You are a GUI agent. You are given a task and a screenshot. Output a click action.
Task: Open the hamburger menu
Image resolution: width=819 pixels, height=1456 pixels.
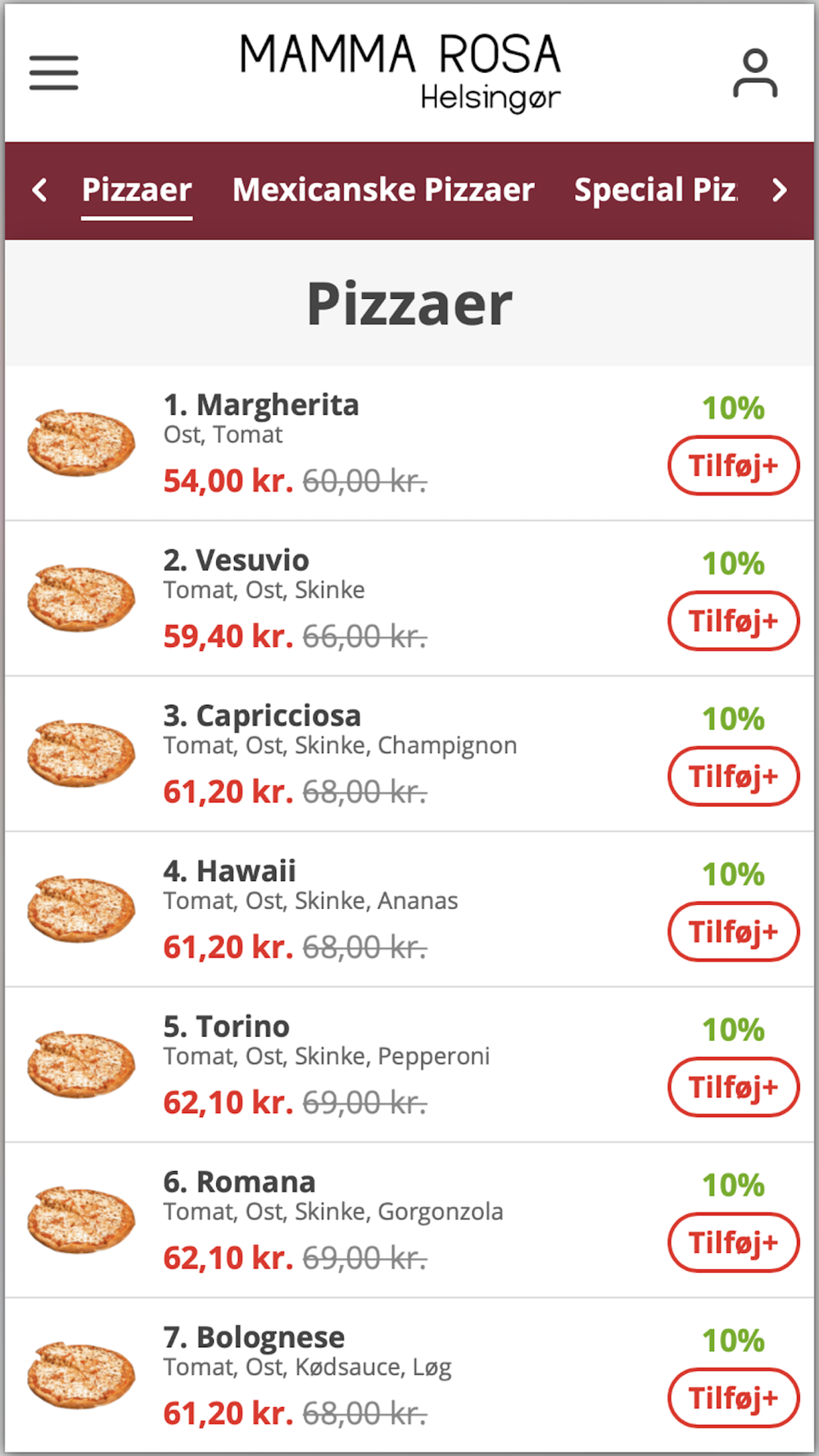[54, 73]
